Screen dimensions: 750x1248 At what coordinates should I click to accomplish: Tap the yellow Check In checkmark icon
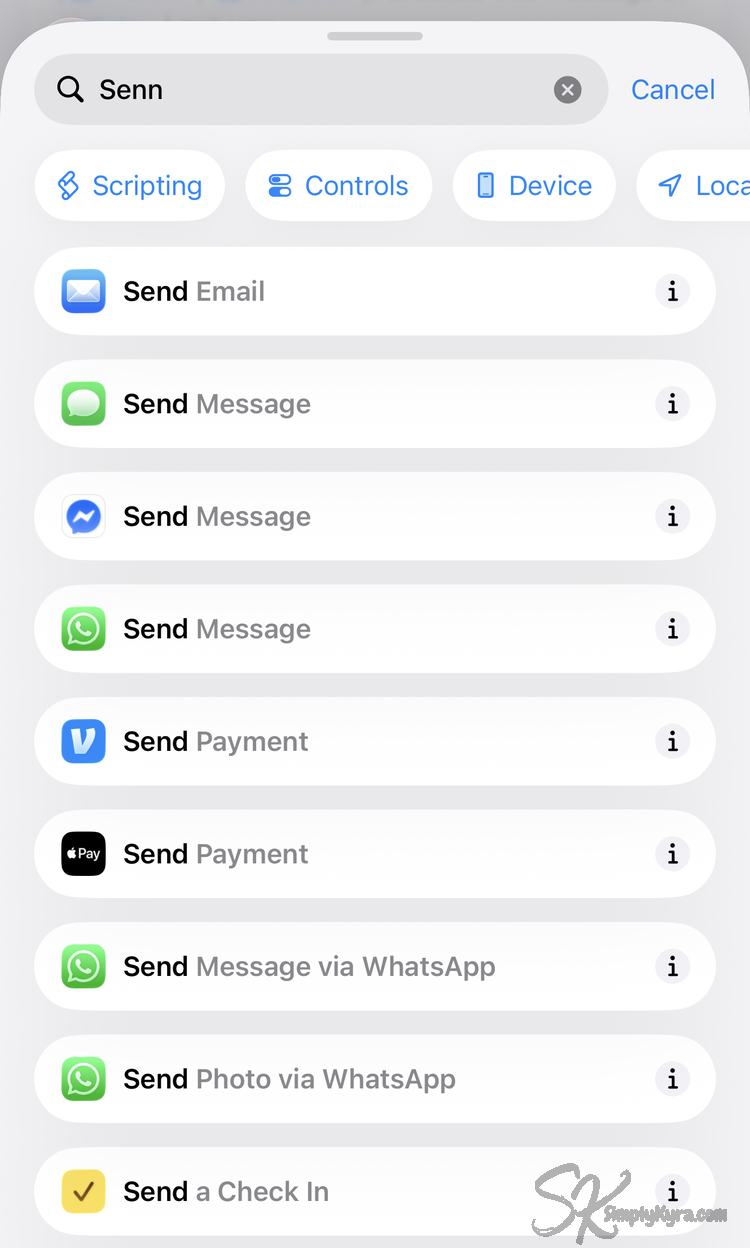pos(83,1191)
